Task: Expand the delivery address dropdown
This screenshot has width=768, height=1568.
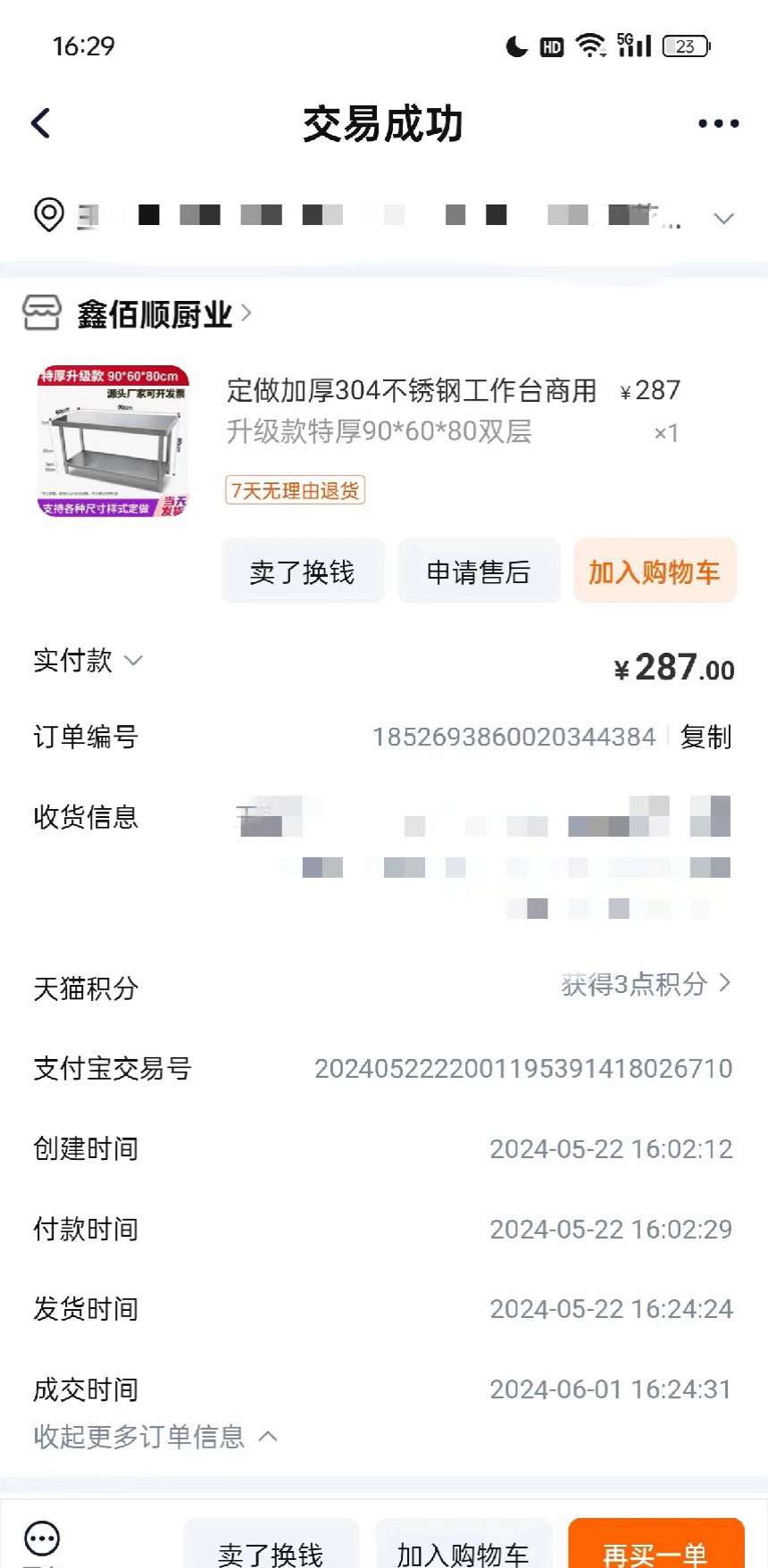Action: click(x=723, y=218)
